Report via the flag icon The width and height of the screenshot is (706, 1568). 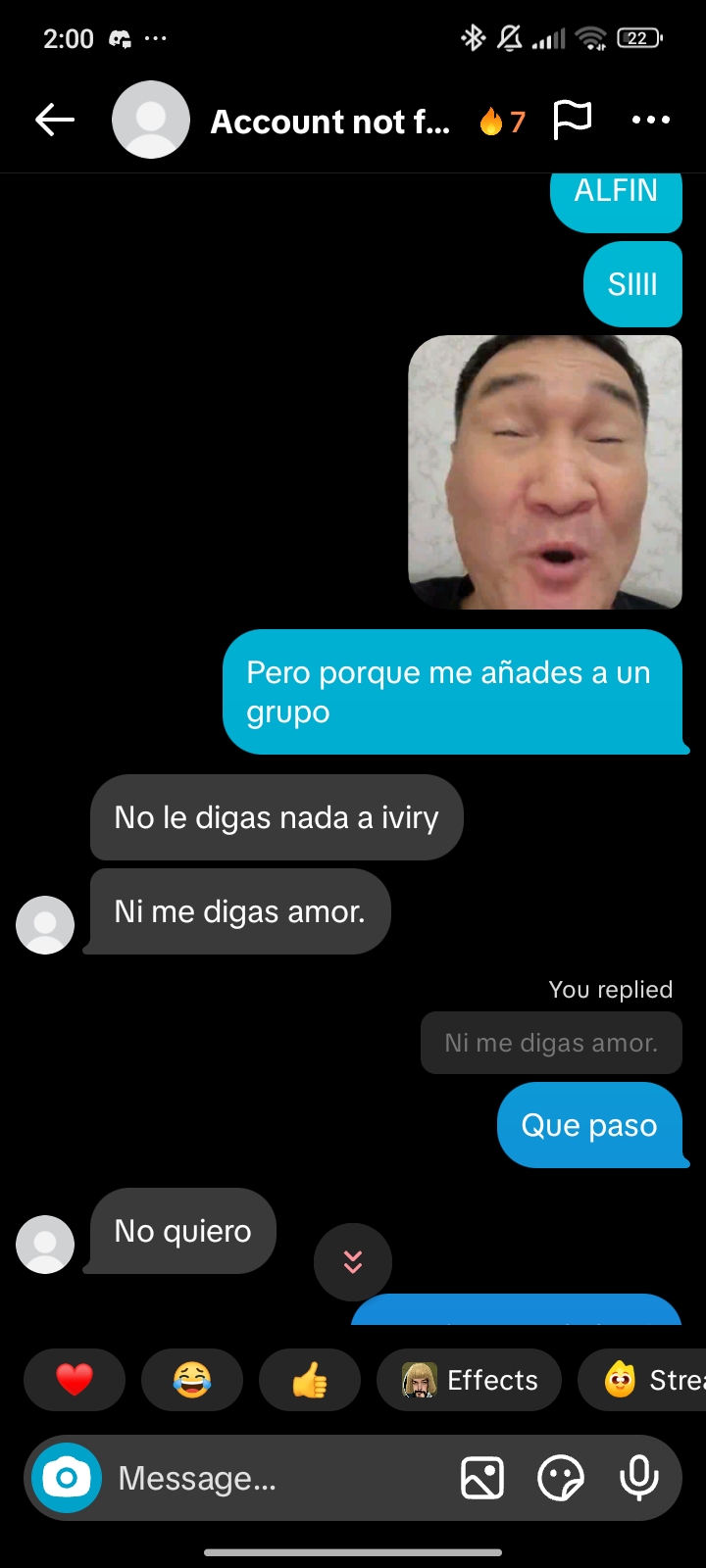573,121
